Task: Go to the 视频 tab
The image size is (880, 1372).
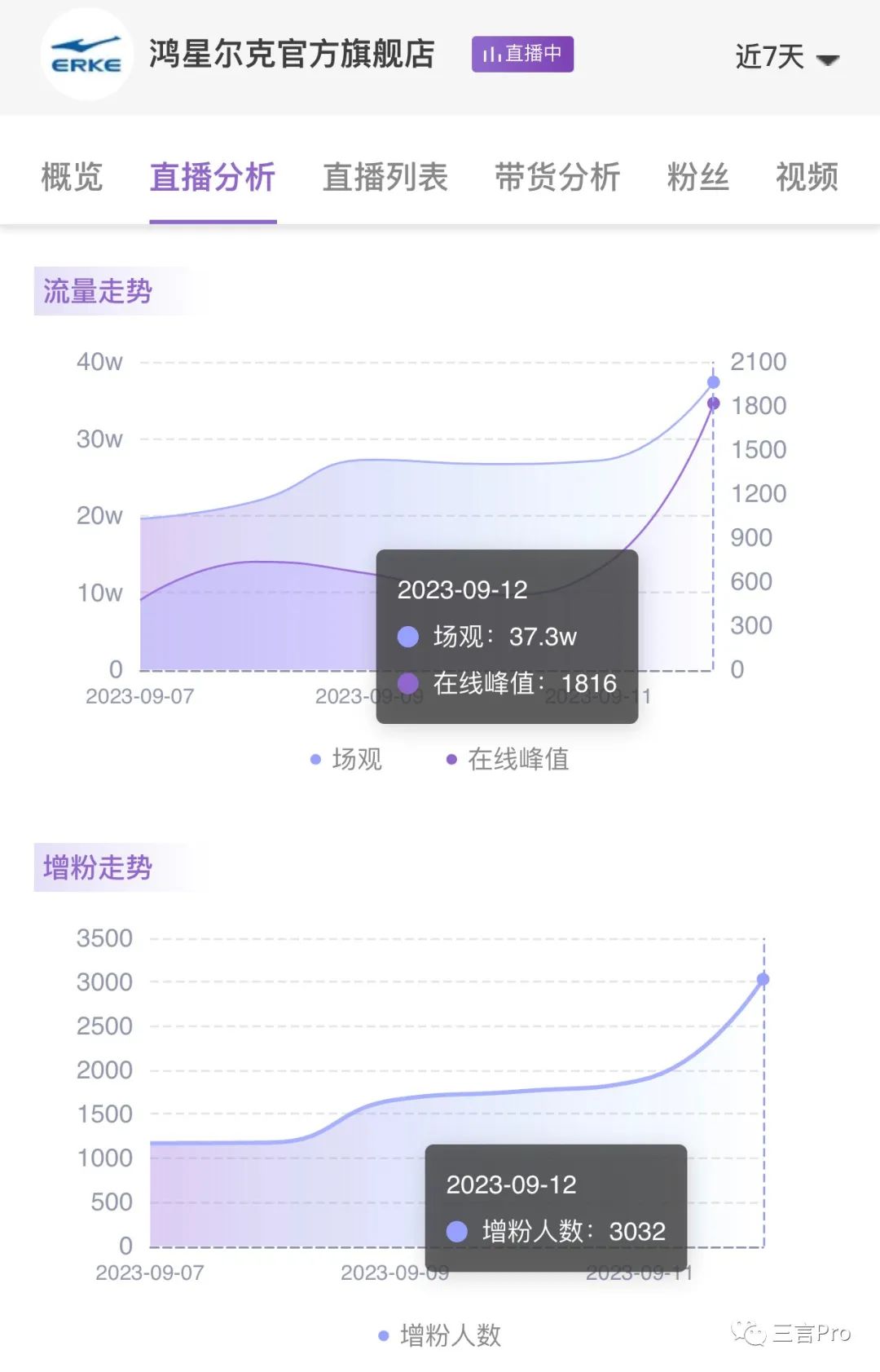Action: [x=807, y=177]
